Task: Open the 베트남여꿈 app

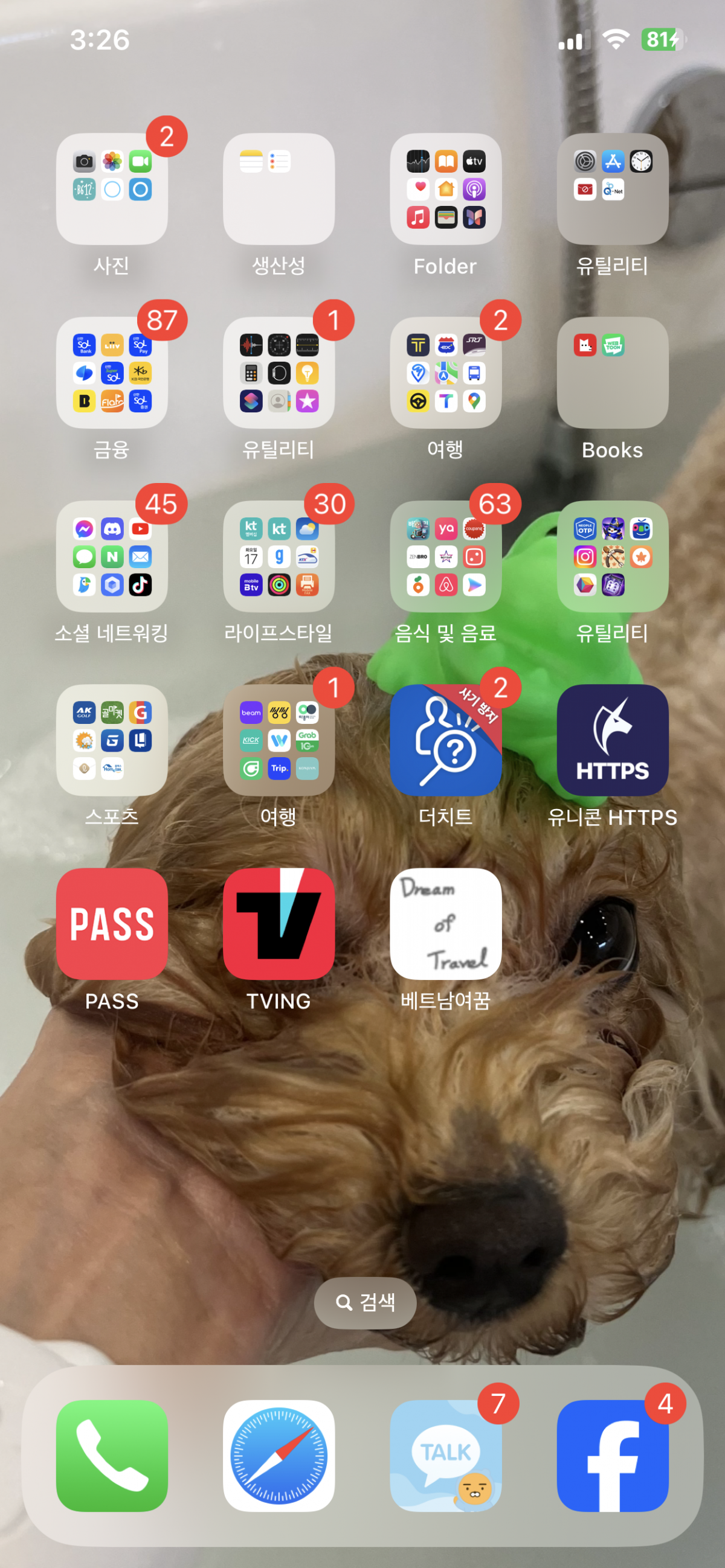Action: coord(445,924)
